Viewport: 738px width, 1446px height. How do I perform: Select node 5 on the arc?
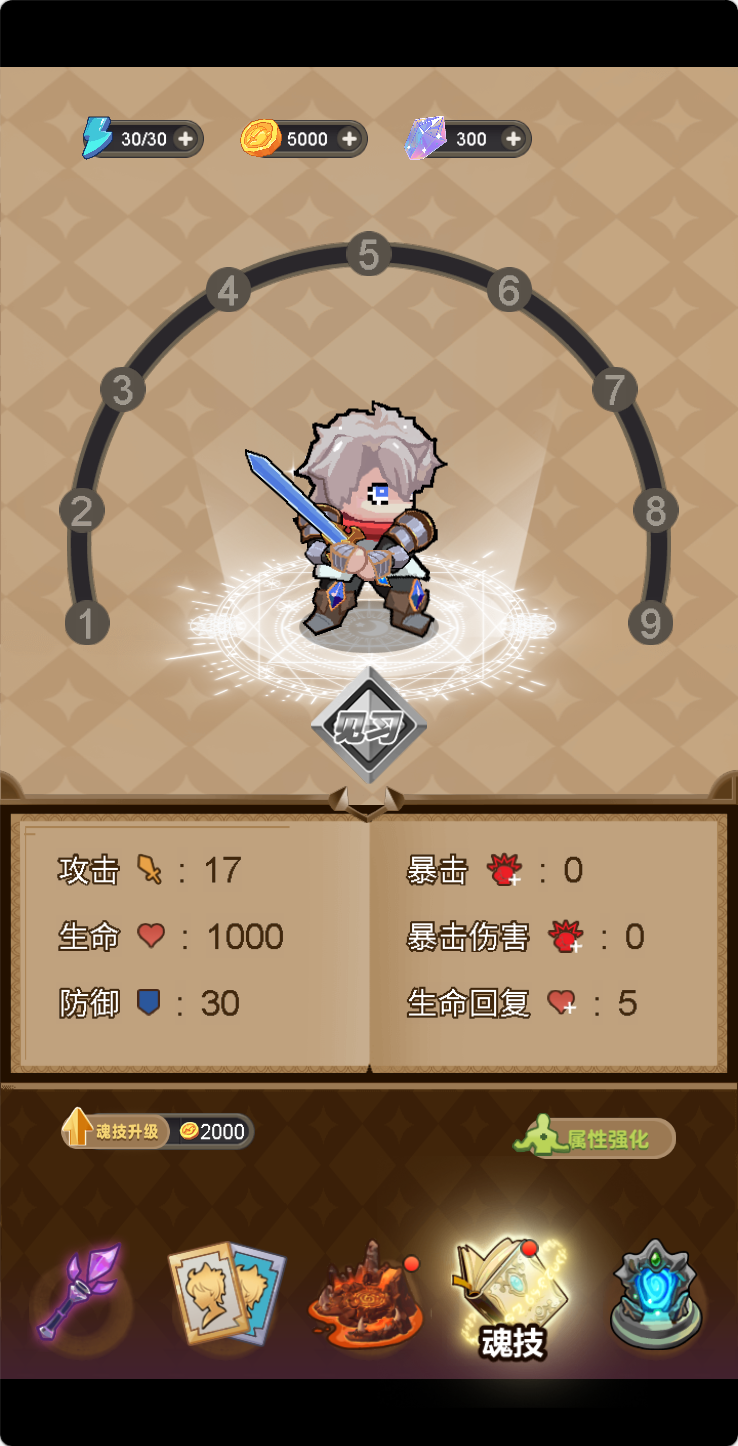click(369, 255)
